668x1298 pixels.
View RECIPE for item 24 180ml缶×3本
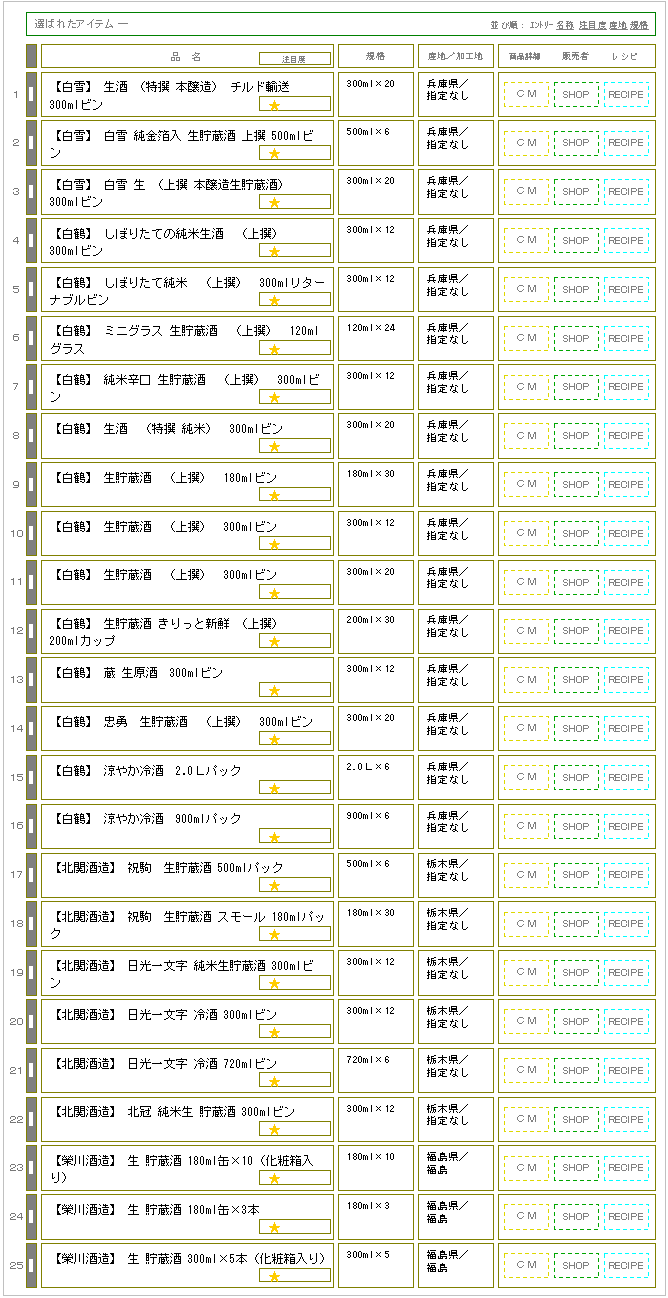click(626, 1217)
